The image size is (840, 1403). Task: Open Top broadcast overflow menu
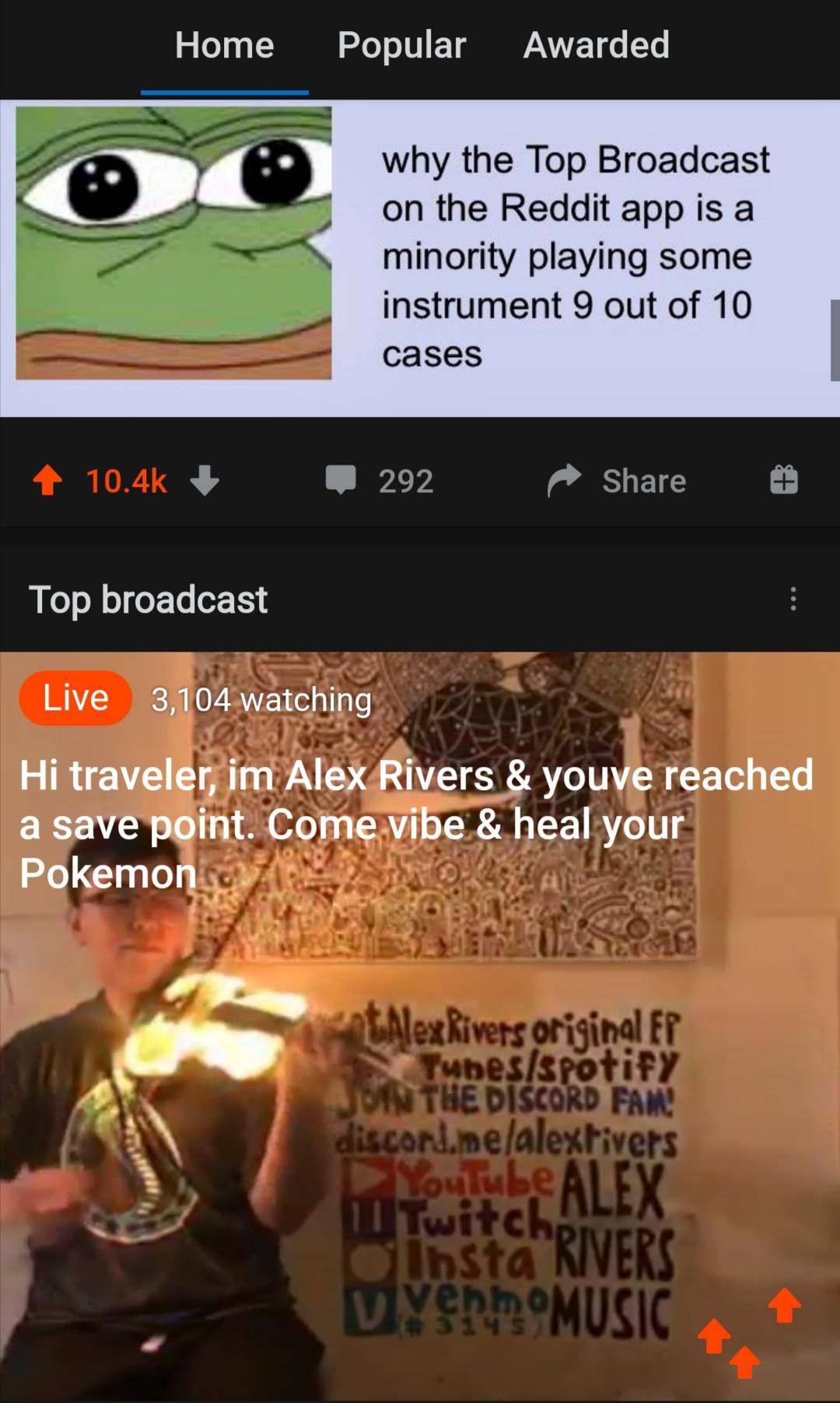pyautogui.click(x=793, y=599)
